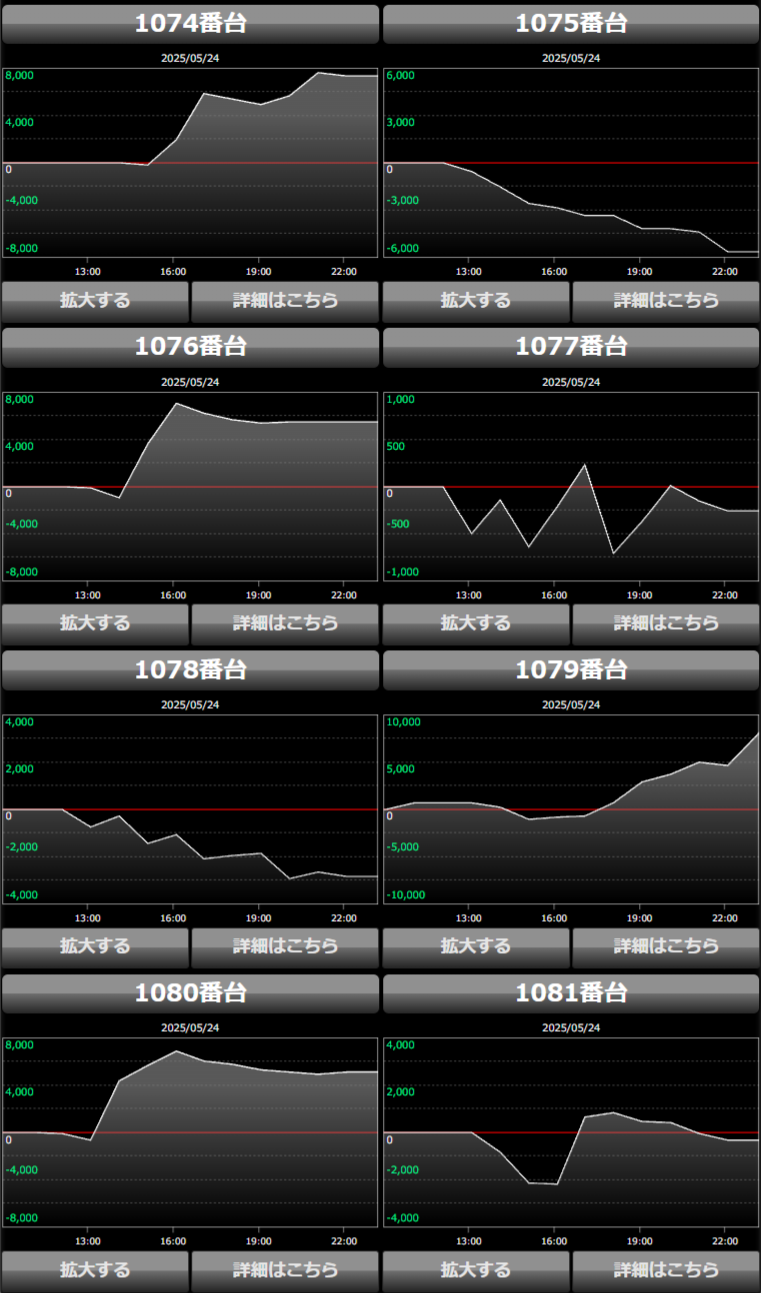The width and height of the screenshot is (761, 1293).
Task: Tap 拡大する under machine 1075
Action: [476, 301]
